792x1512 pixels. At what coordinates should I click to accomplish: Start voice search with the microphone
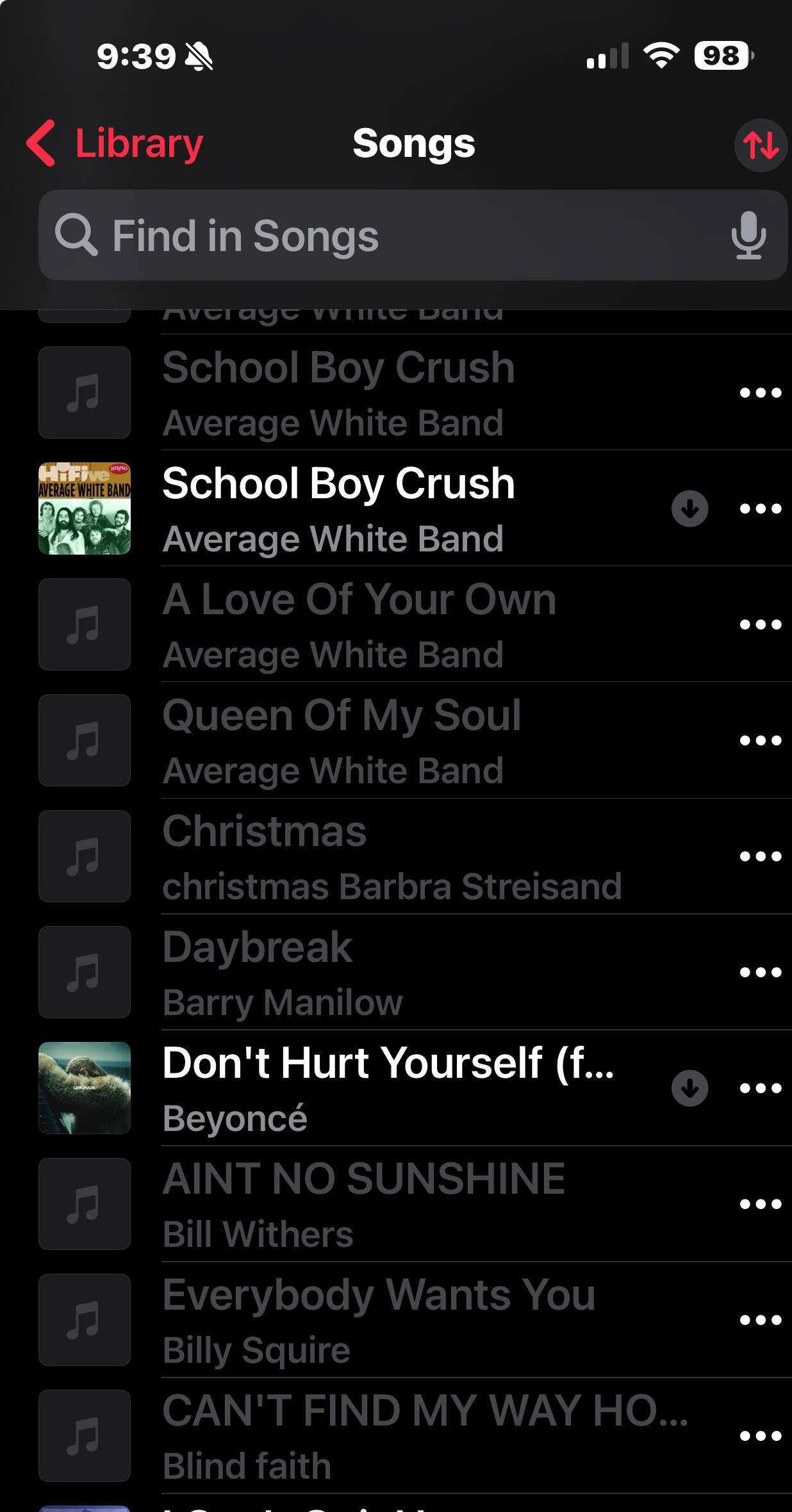coord(748,236)
